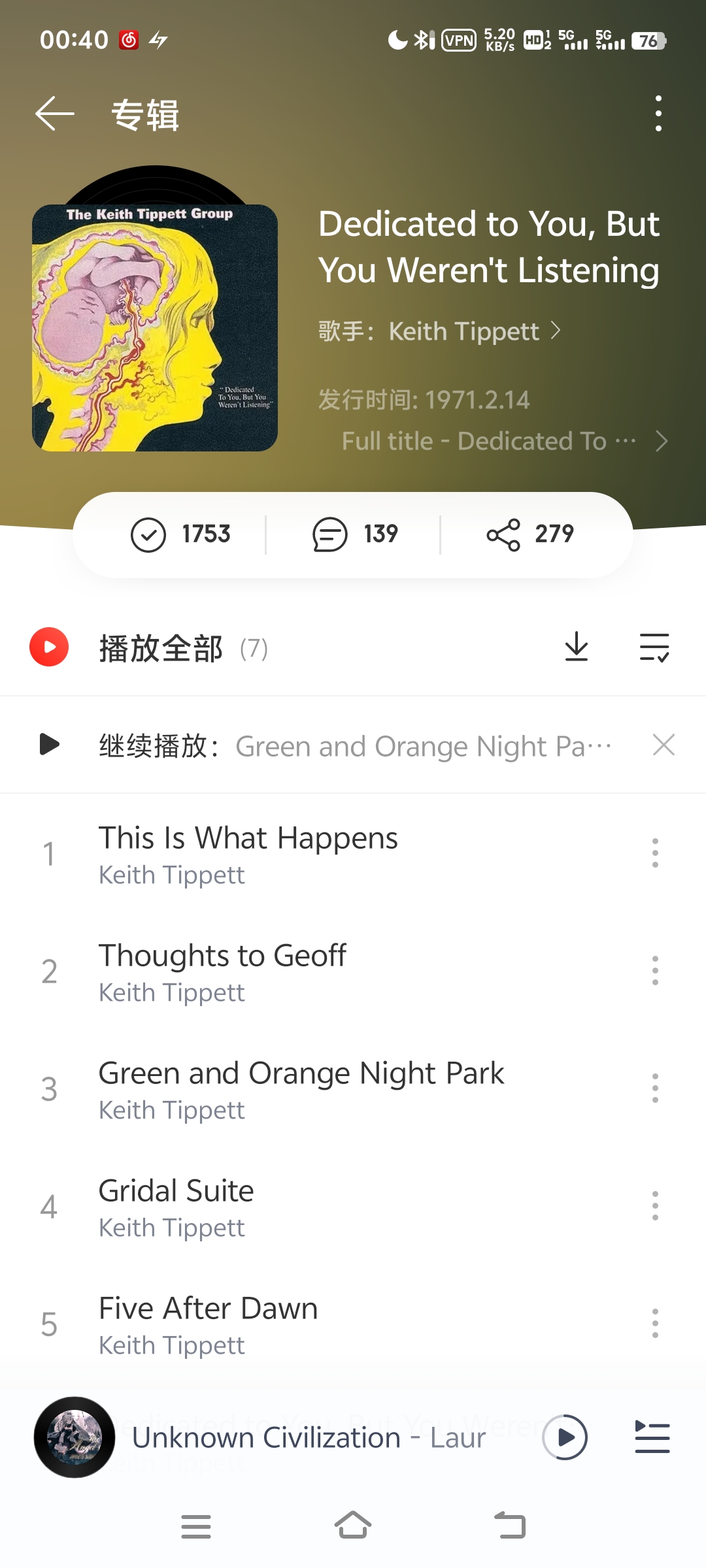Expand the Full title album description
The height and width of the screenshot is (1568, 706).
(503, 442)
